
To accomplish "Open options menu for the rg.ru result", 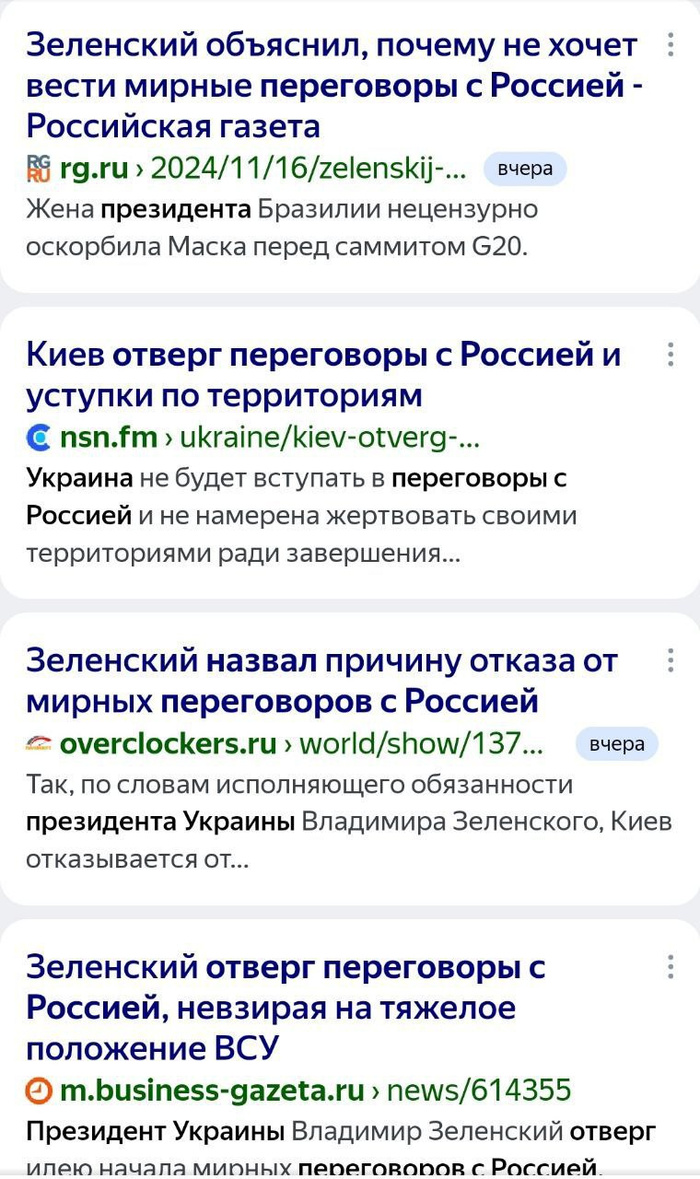I will pos(670,45).
